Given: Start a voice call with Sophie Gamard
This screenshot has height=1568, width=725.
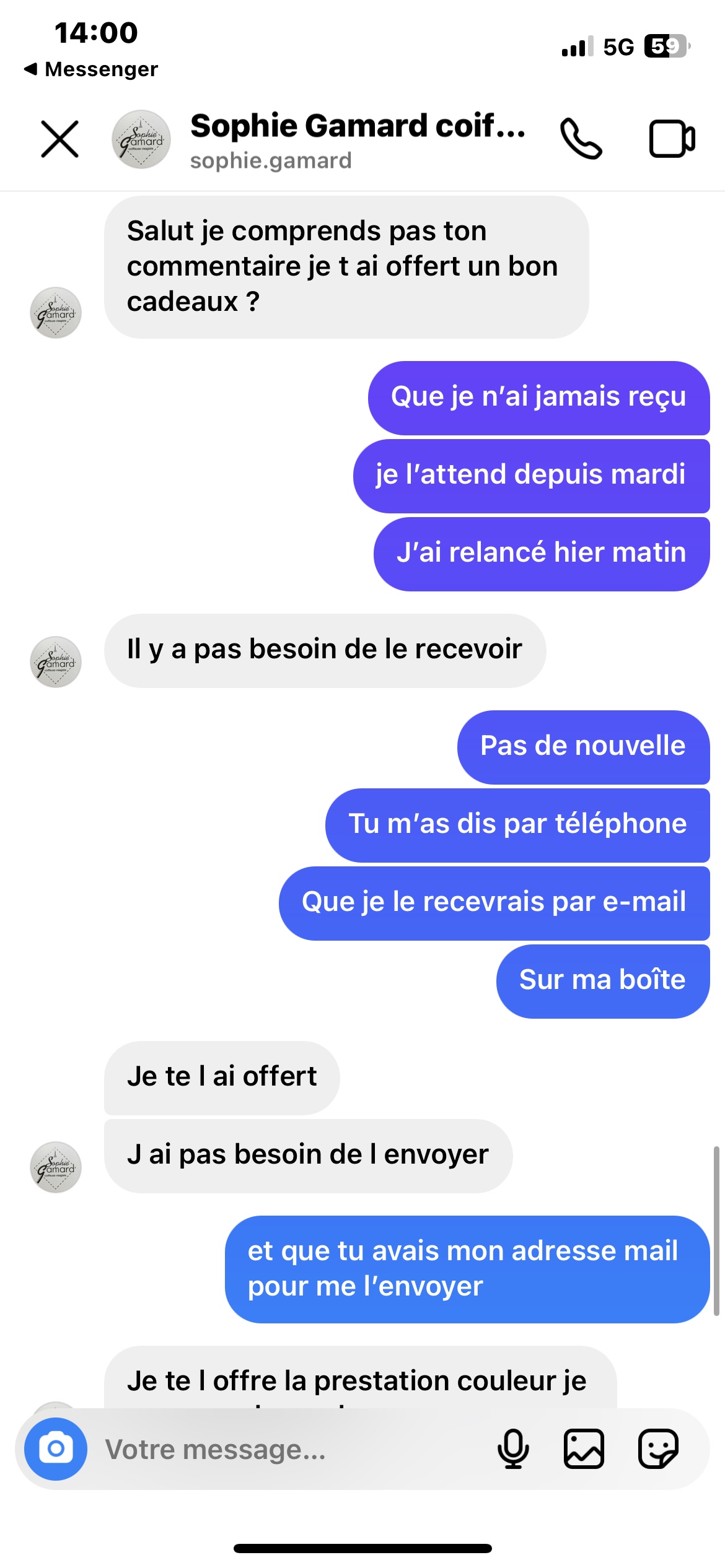Looking at the screenshot, I should coord(581,139).
